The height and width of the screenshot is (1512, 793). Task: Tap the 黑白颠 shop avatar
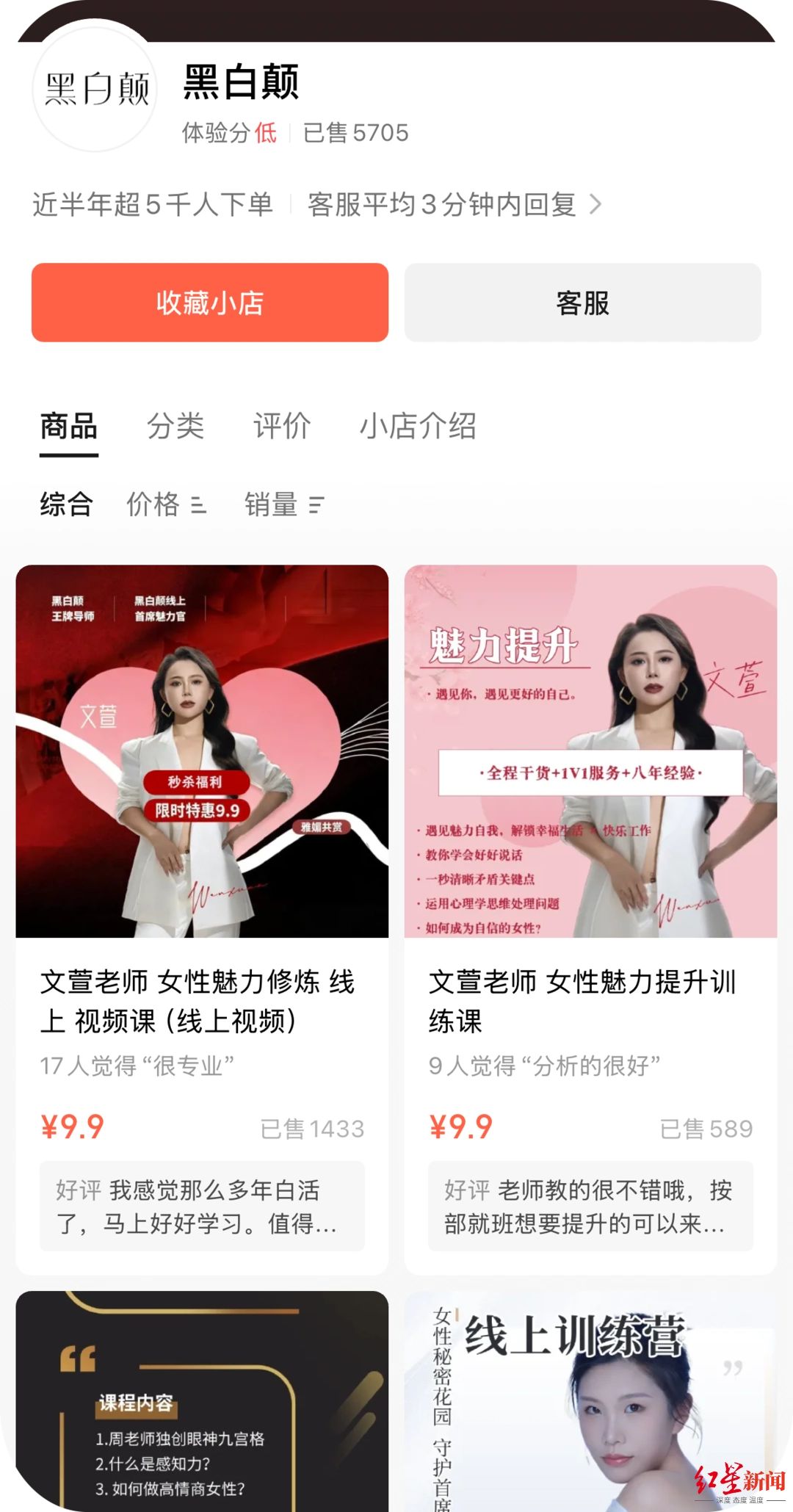point(96,89)
